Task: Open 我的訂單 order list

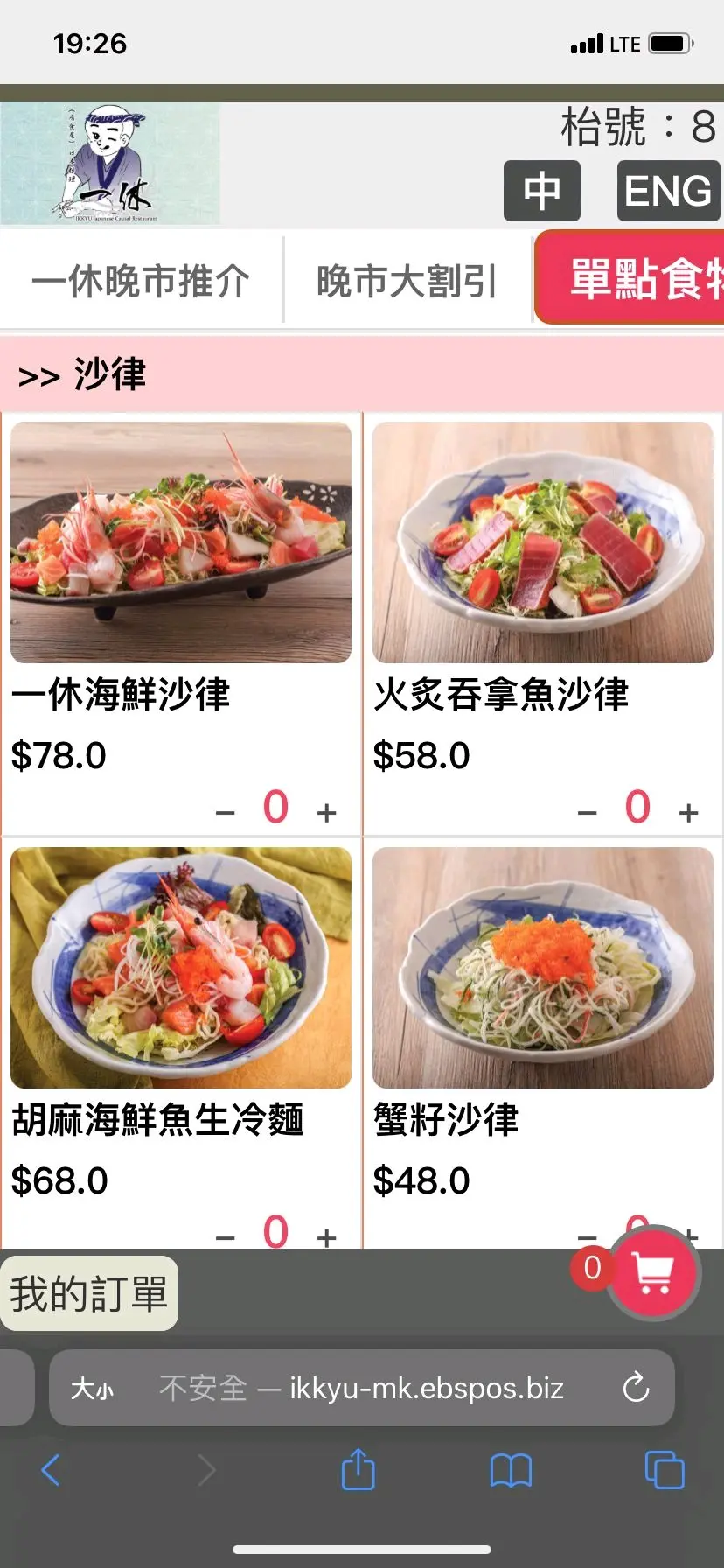Action: pos(89,1294)
